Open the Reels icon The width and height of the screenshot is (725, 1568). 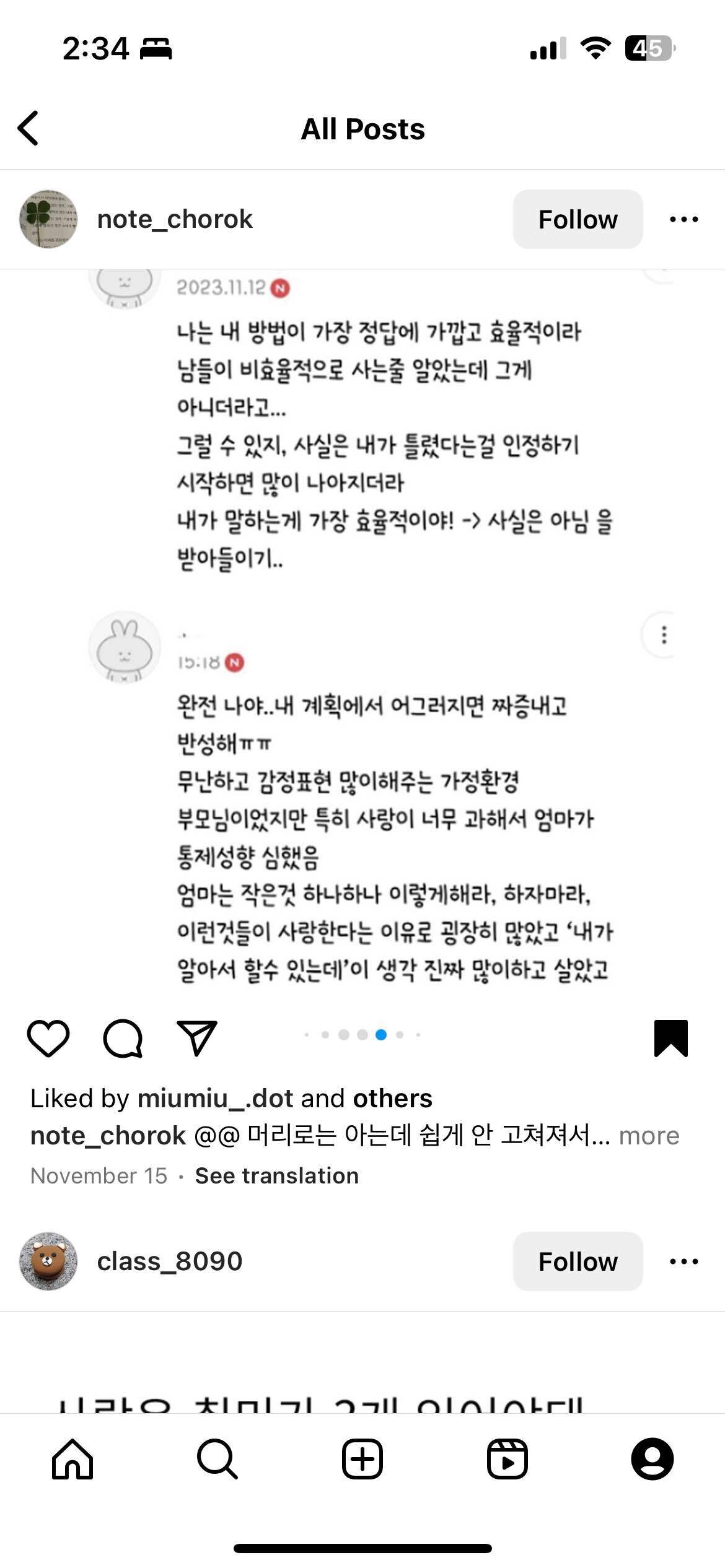(x=507, y=1460)
